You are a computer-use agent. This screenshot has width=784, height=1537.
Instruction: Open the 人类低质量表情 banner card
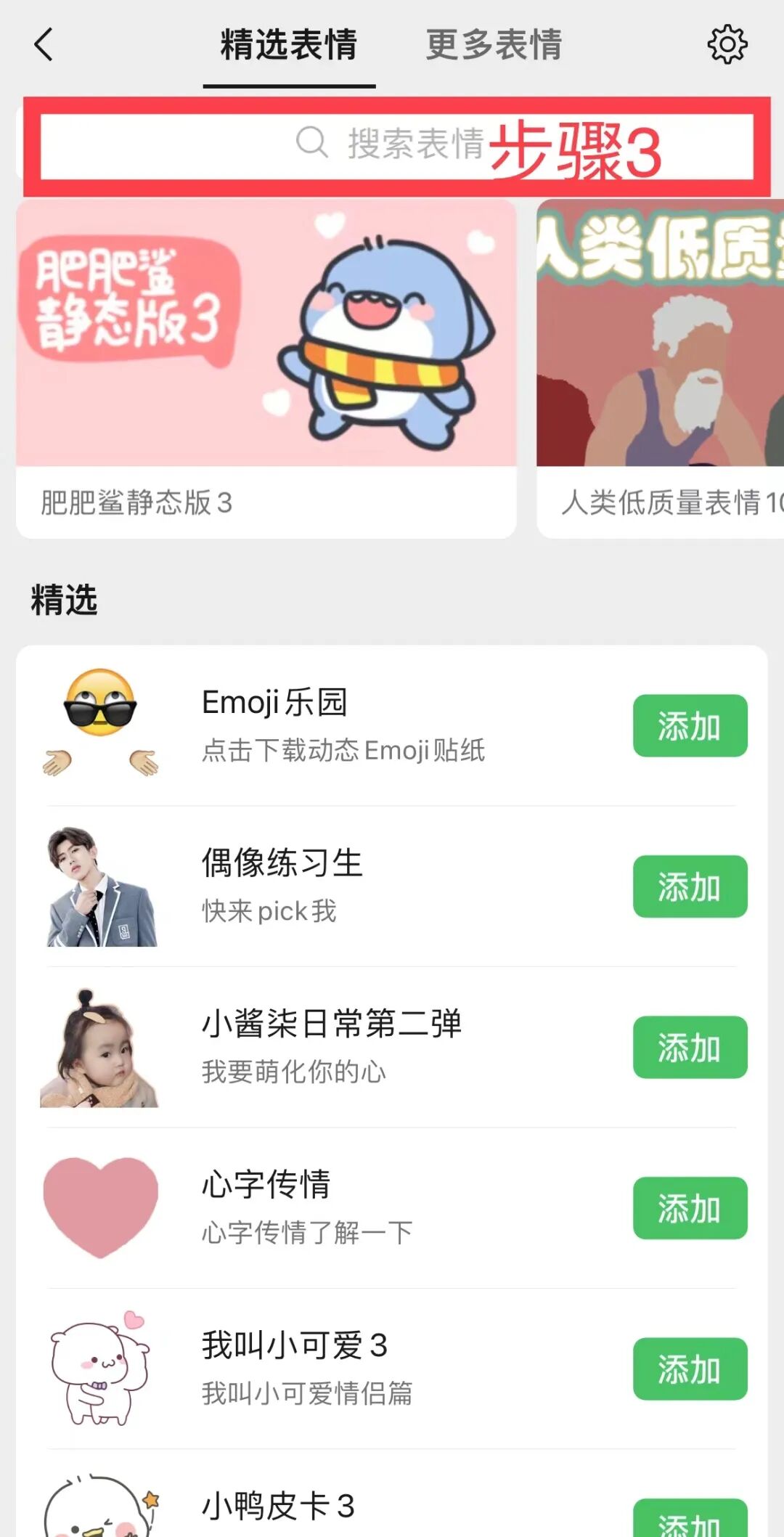click(661, 367)
